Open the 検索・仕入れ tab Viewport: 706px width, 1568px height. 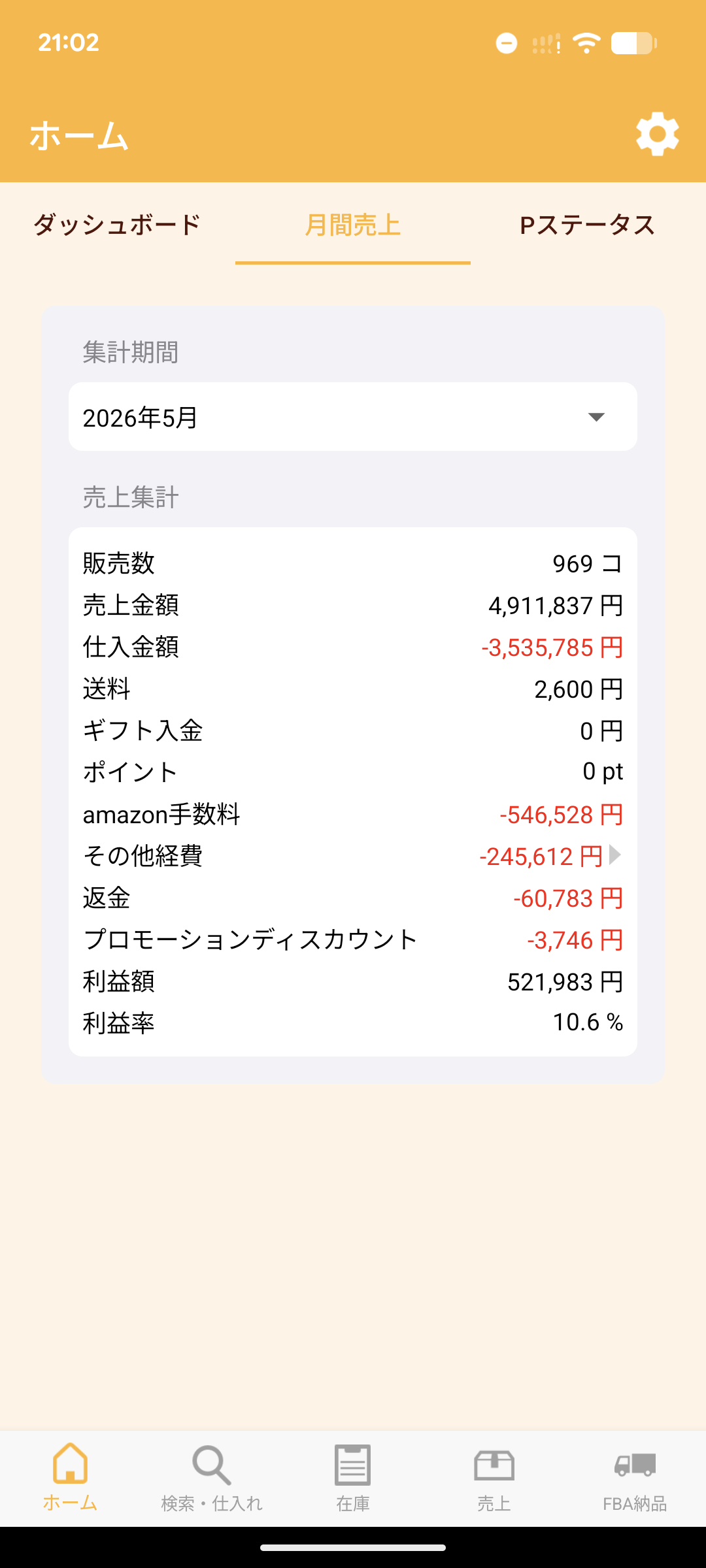click(212, 1478)
